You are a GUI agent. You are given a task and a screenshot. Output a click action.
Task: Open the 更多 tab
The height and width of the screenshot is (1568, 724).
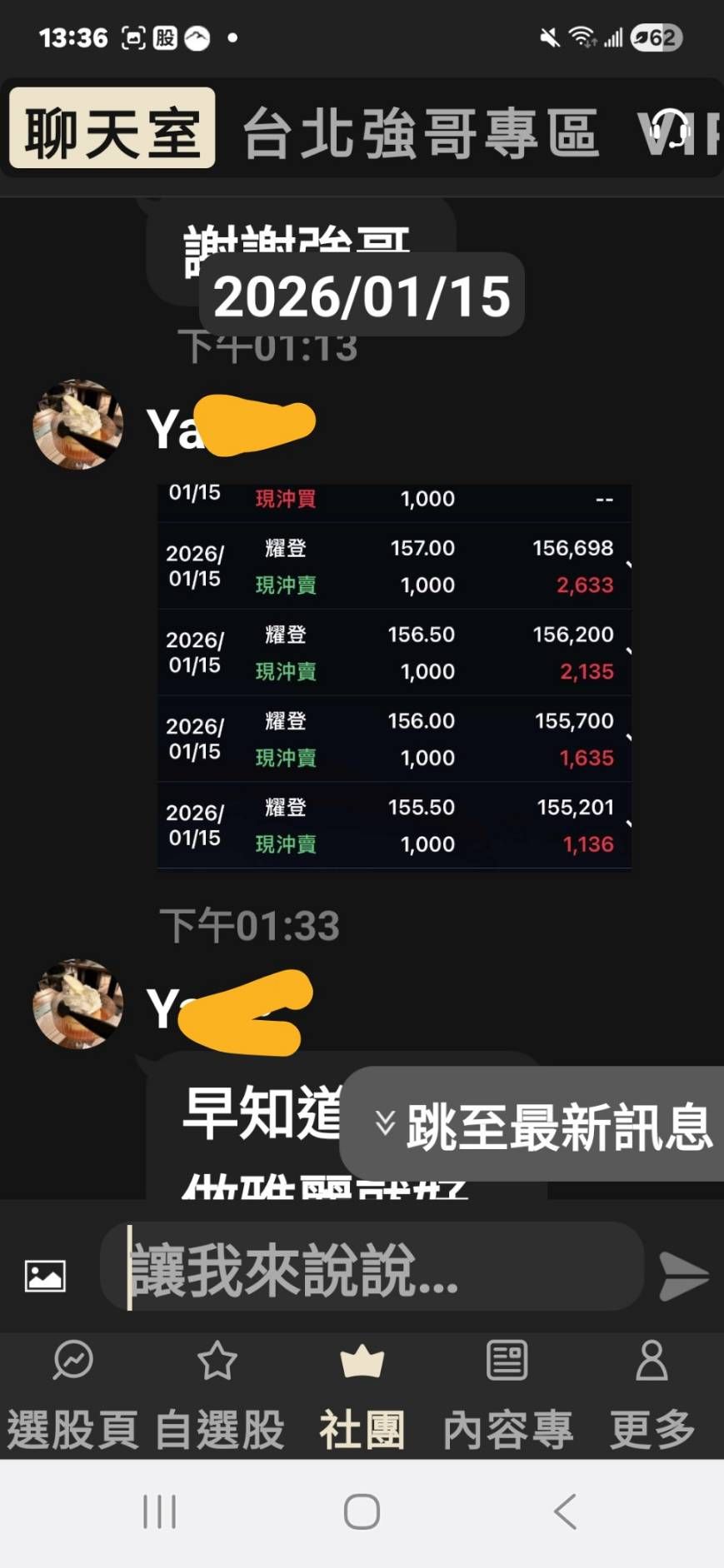pos(652,1396)
